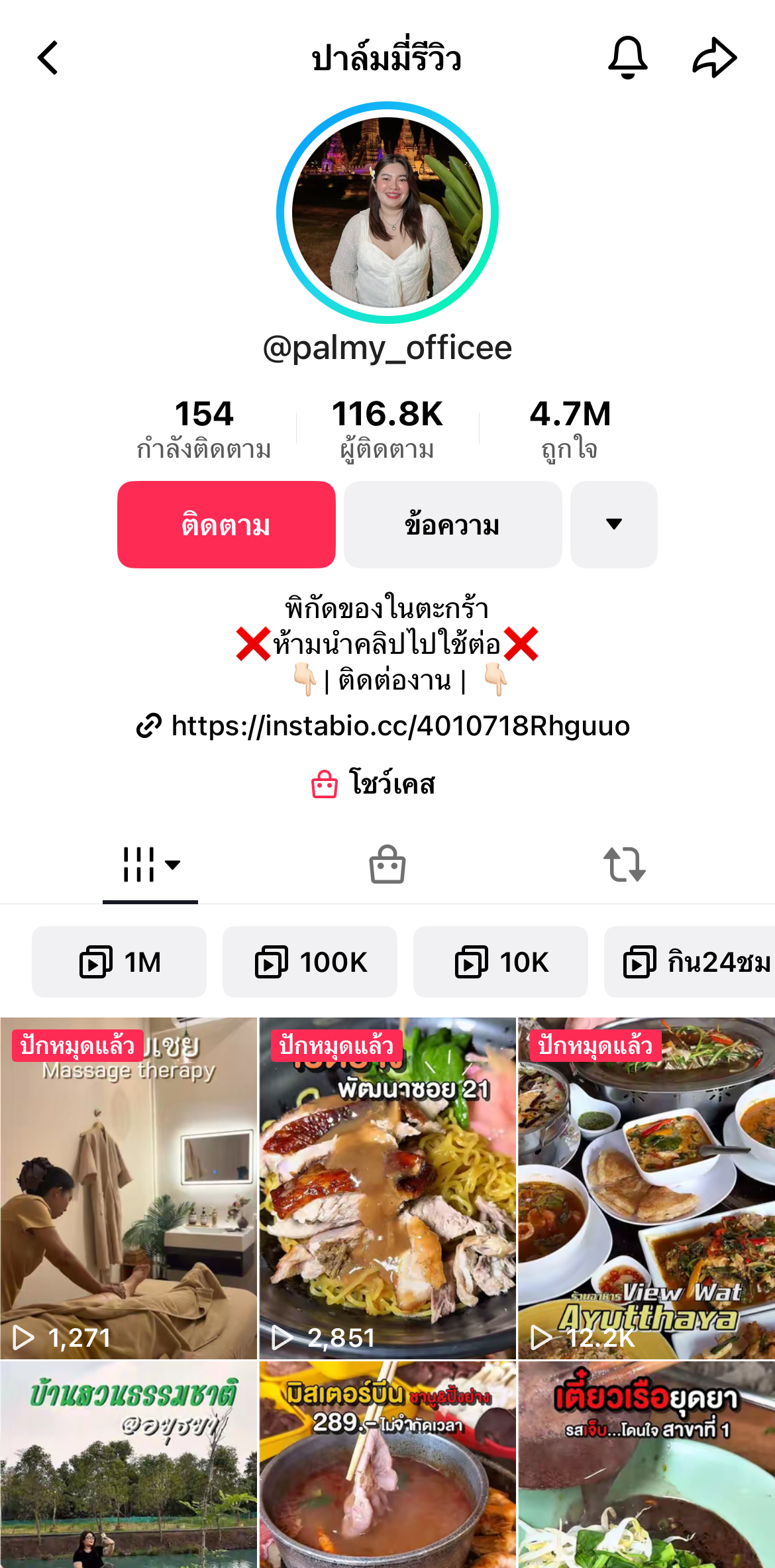Open the 100K playlist
This screenshot has width=775, height=1568.
[x=310, y=962]
